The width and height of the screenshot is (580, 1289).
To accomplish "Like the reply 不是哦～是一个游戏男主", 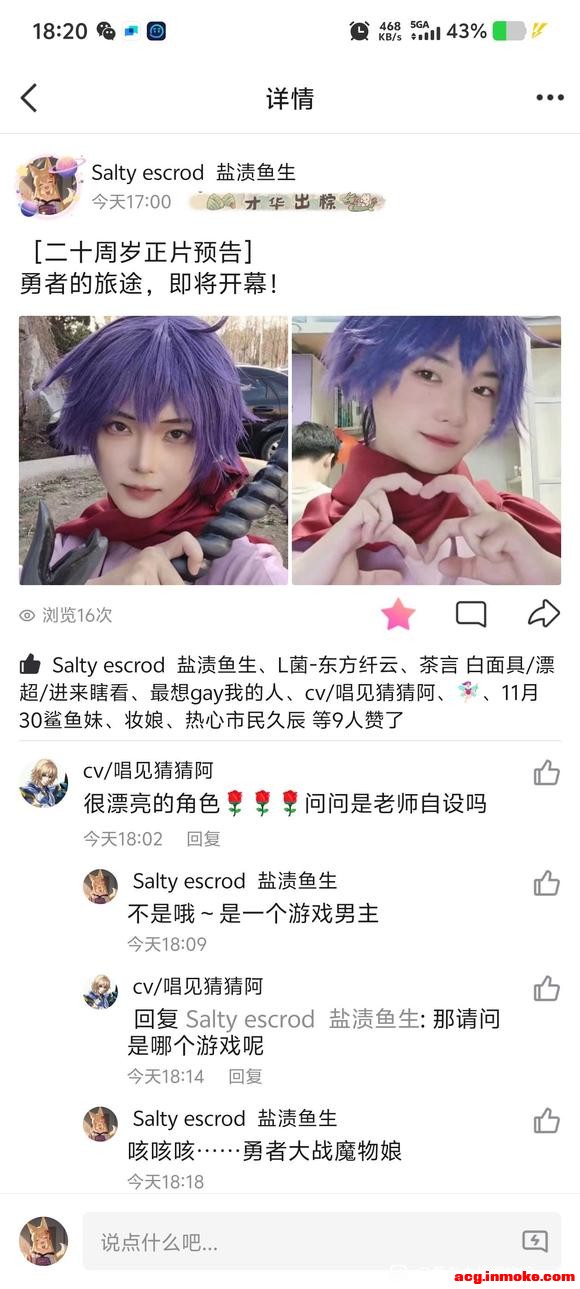I will tap(546, 882).
